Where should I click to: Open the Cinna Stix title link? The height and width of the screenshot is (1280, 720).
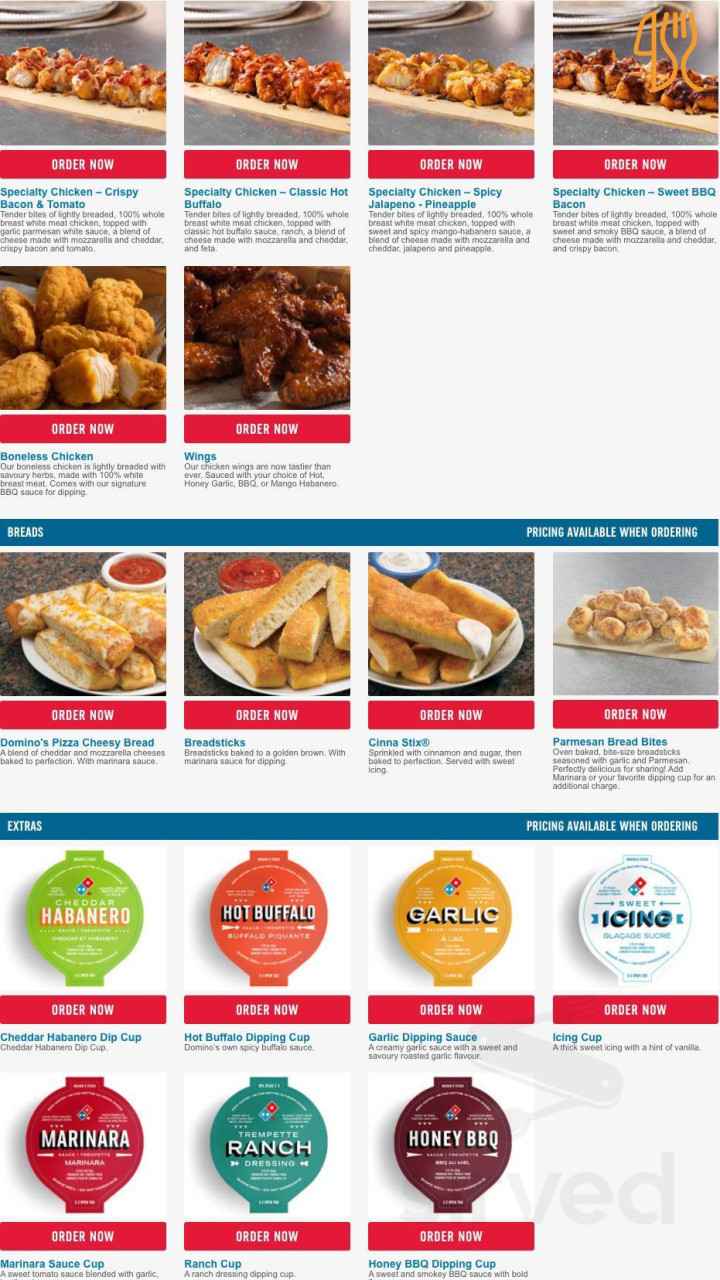pyautogui.click(x=399, y=743)
